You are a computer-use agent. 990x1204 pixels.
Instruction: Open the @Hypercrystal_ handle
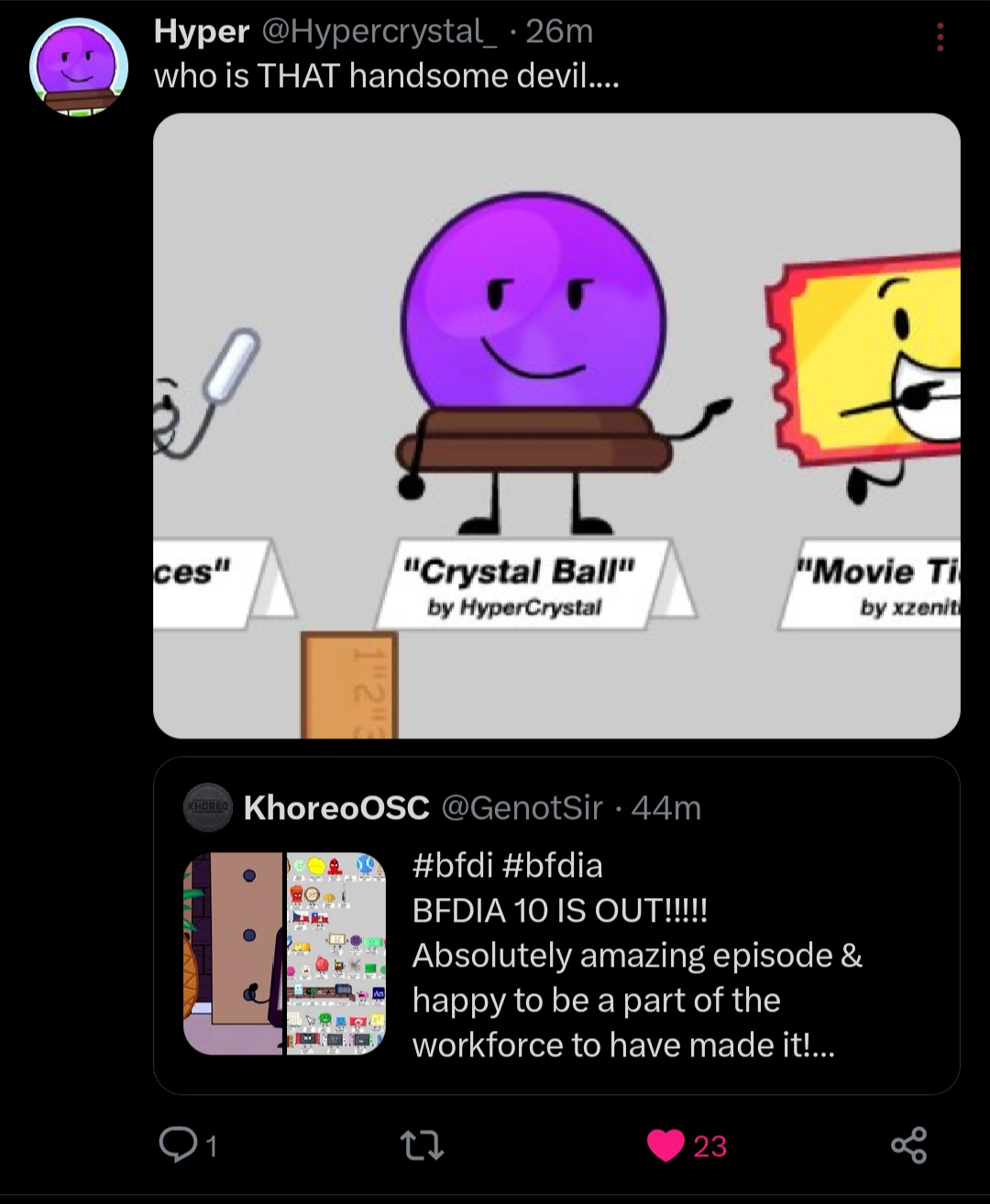click(379, 32)
